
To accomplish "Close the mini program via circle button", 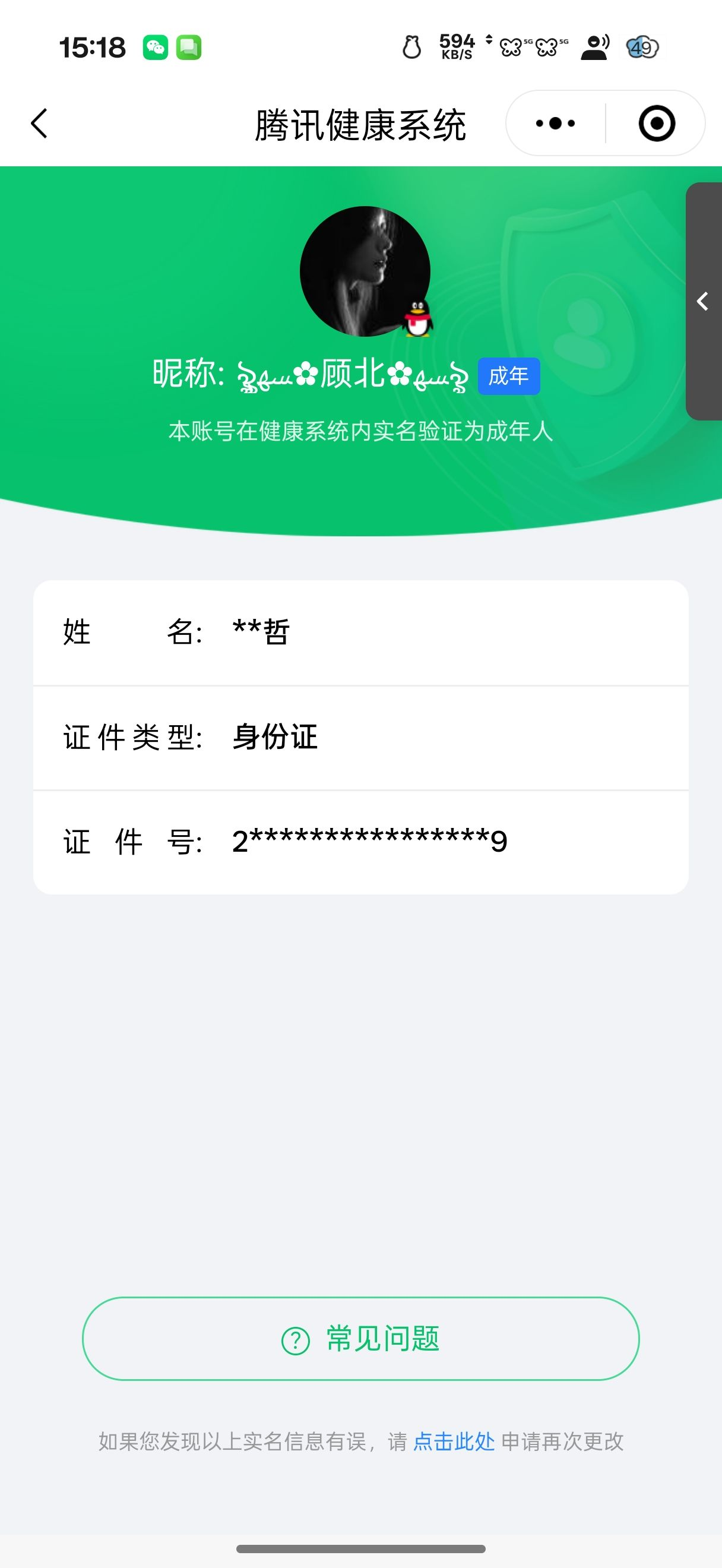I will click(x=656, y=124).
